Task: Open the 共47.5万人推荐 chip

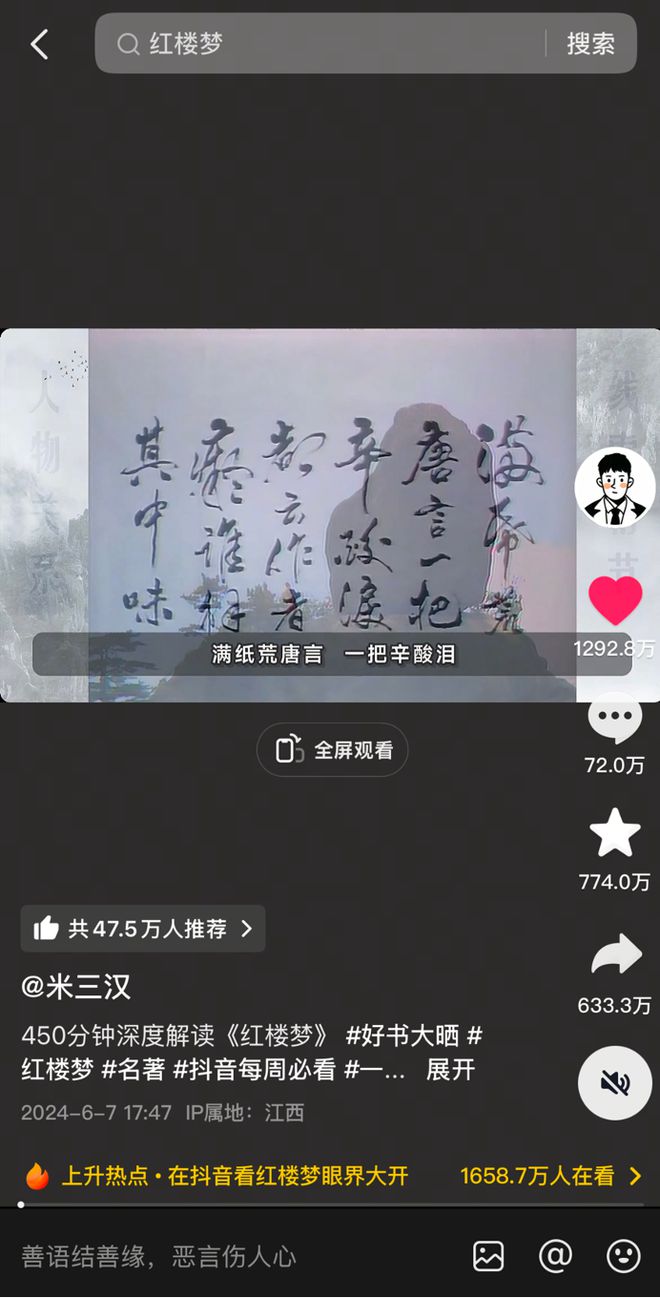Action: pos(143,929)
